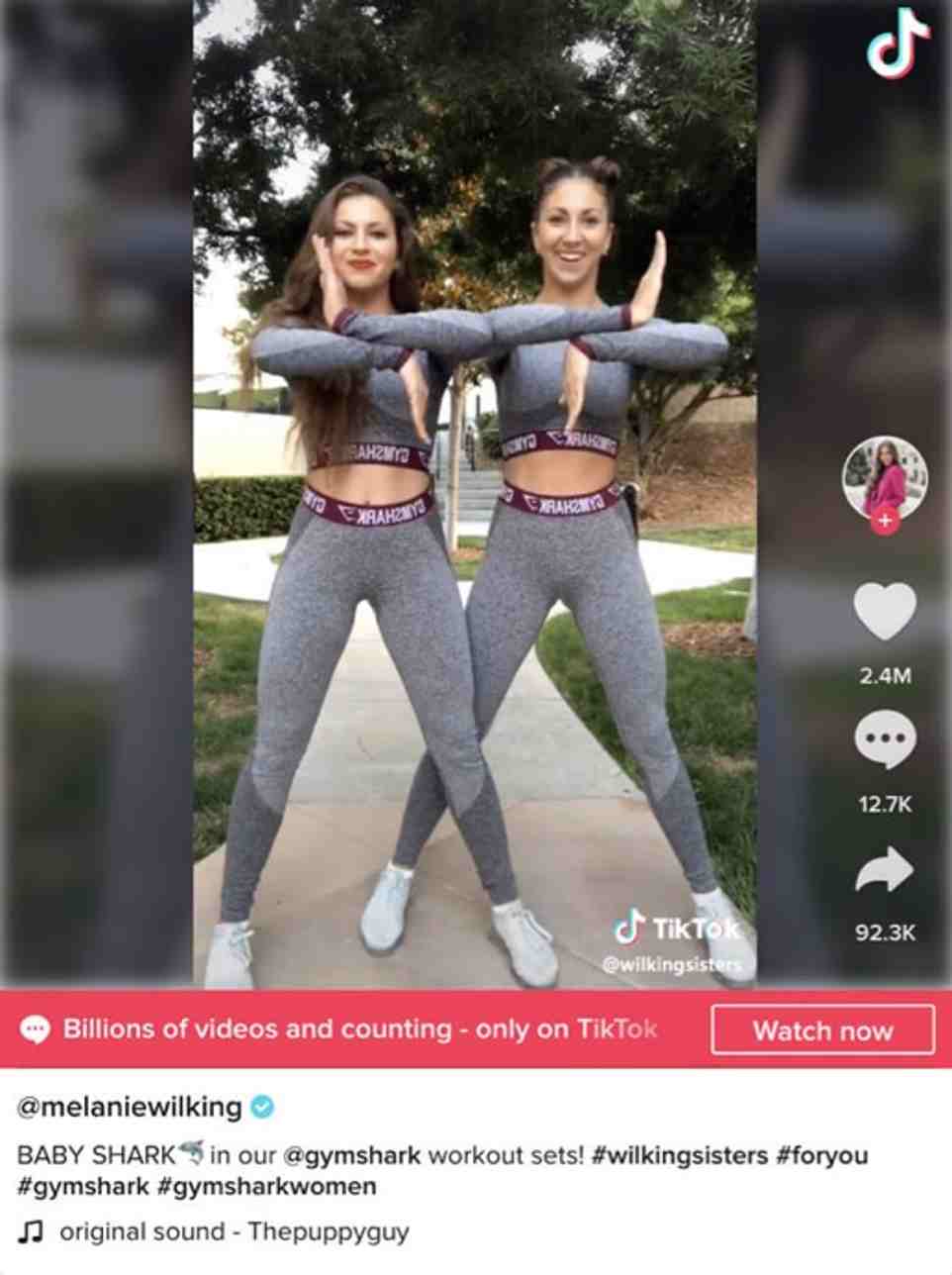The height and width of the screenshot is (1275, 952).
Task: Open the @gymshark mention
Action: coord(352,1155)
